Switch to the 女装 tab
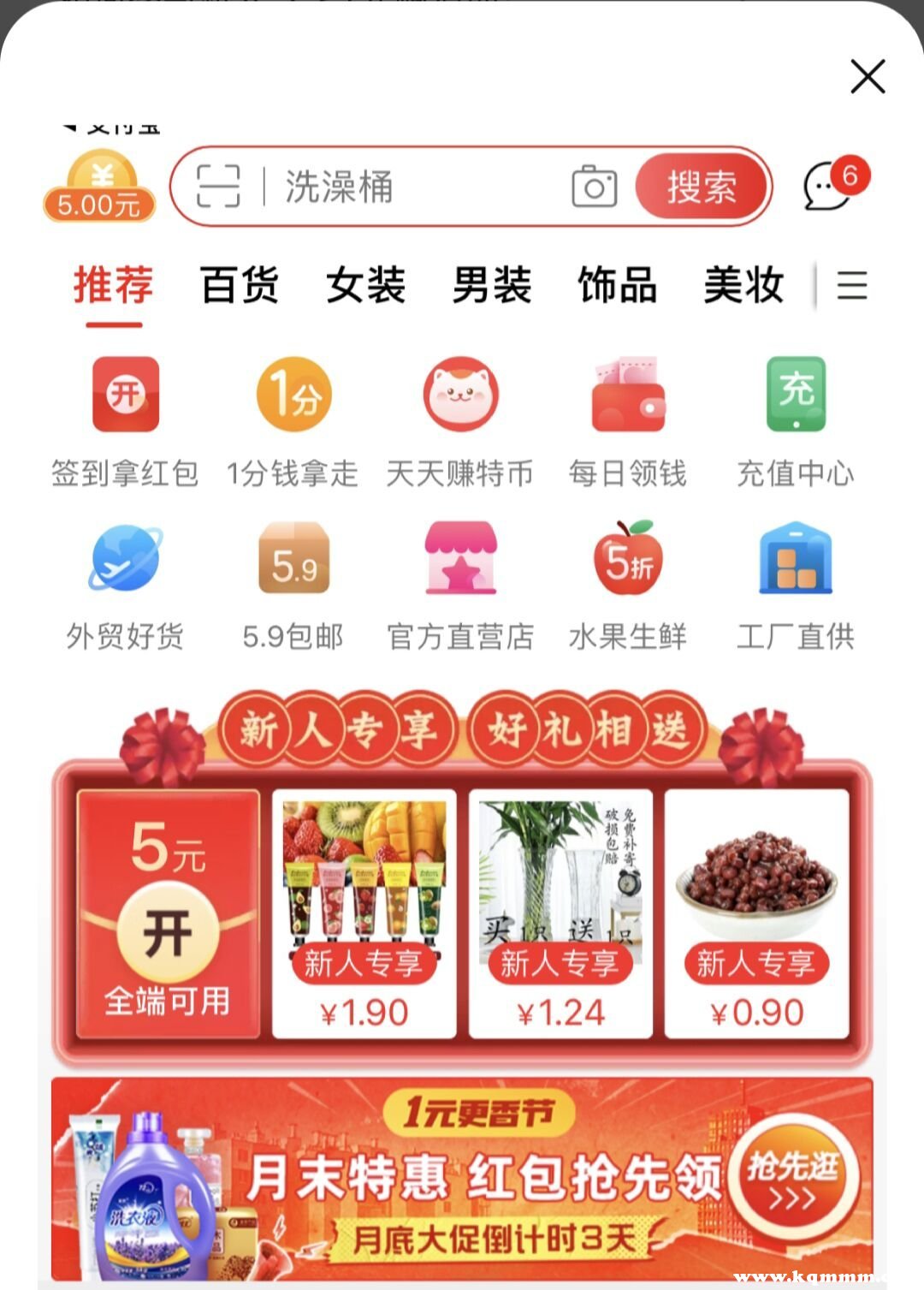 pos(365,285)
